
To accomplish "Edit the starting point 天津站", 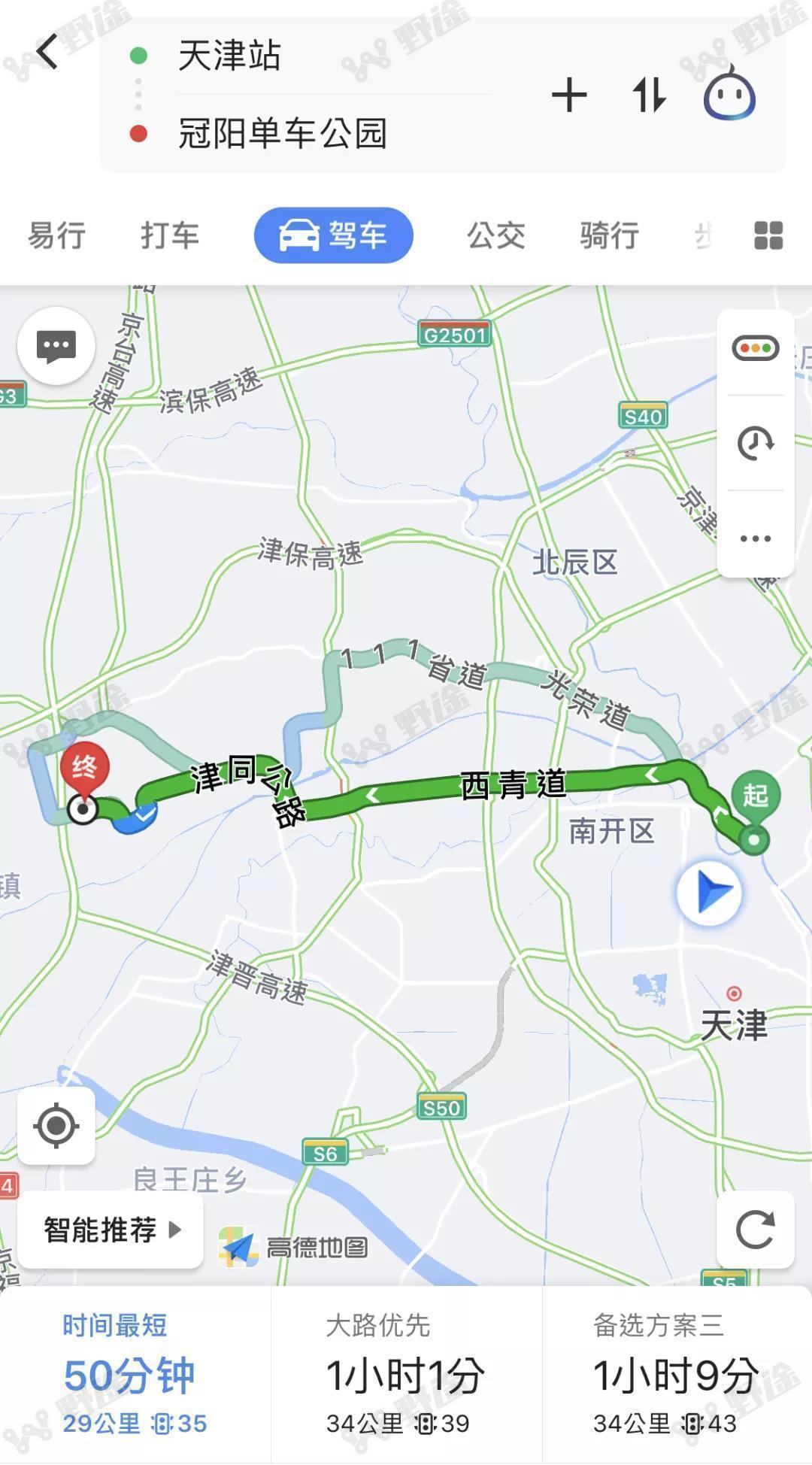I will point(229,56).
